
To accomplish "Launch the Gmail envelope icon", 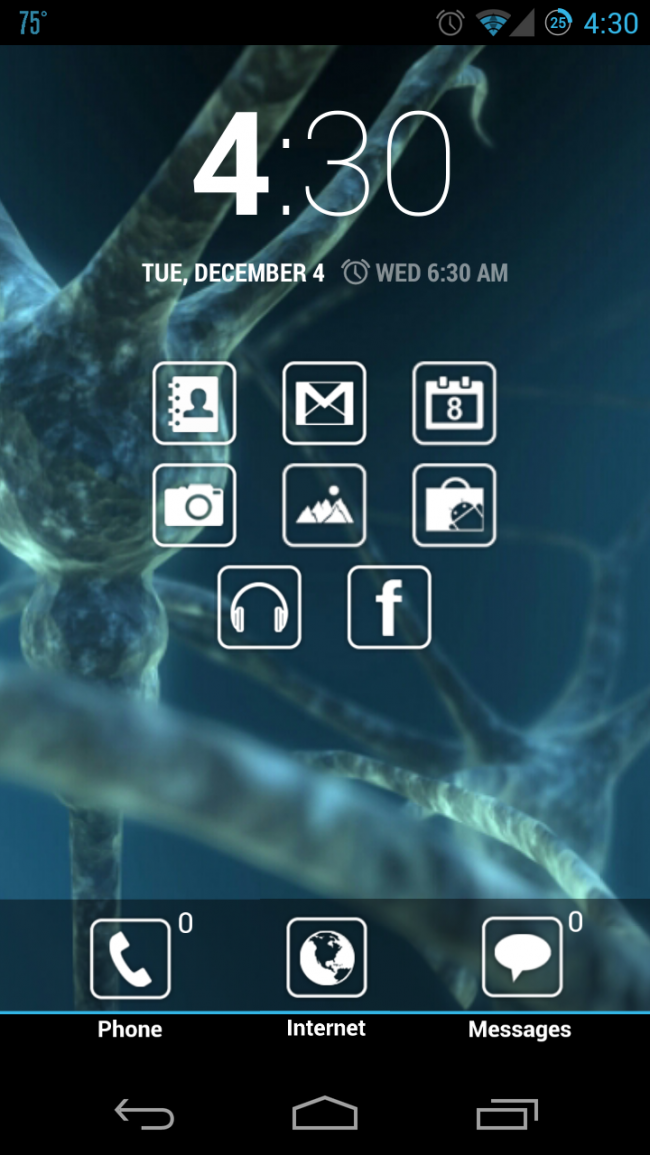I will 324,403.
